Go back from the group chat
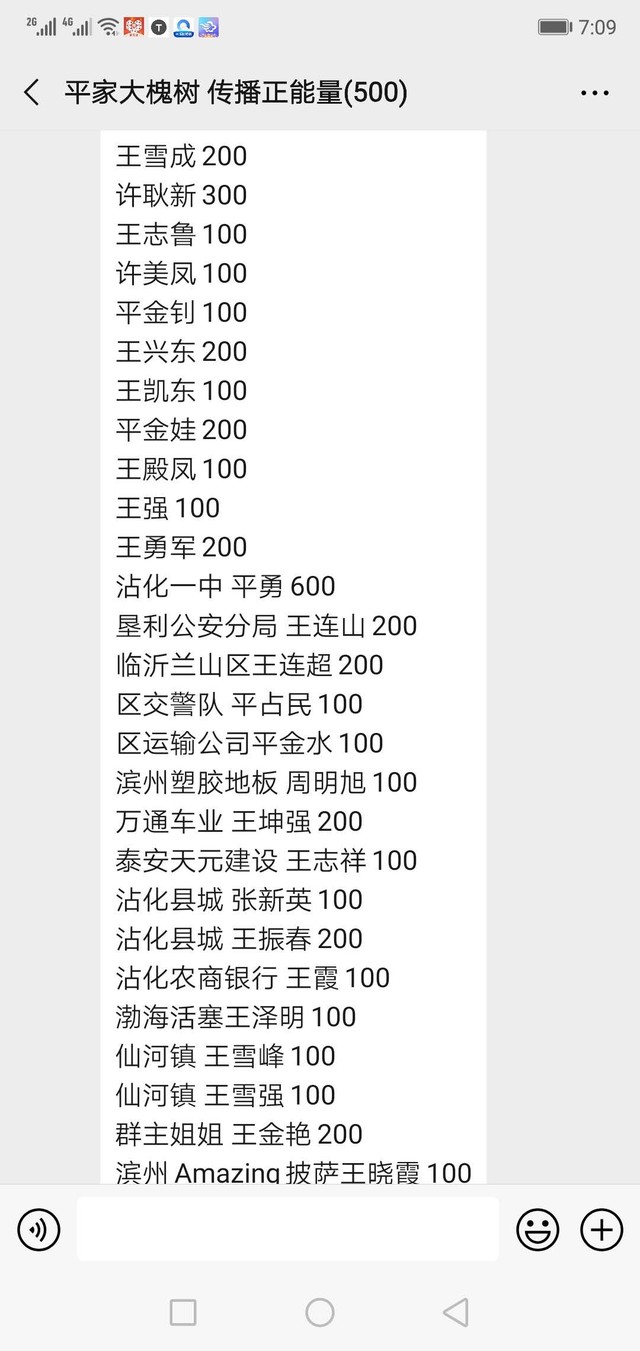This screenshot has height=1351, width=640. (x=32, y=93)
